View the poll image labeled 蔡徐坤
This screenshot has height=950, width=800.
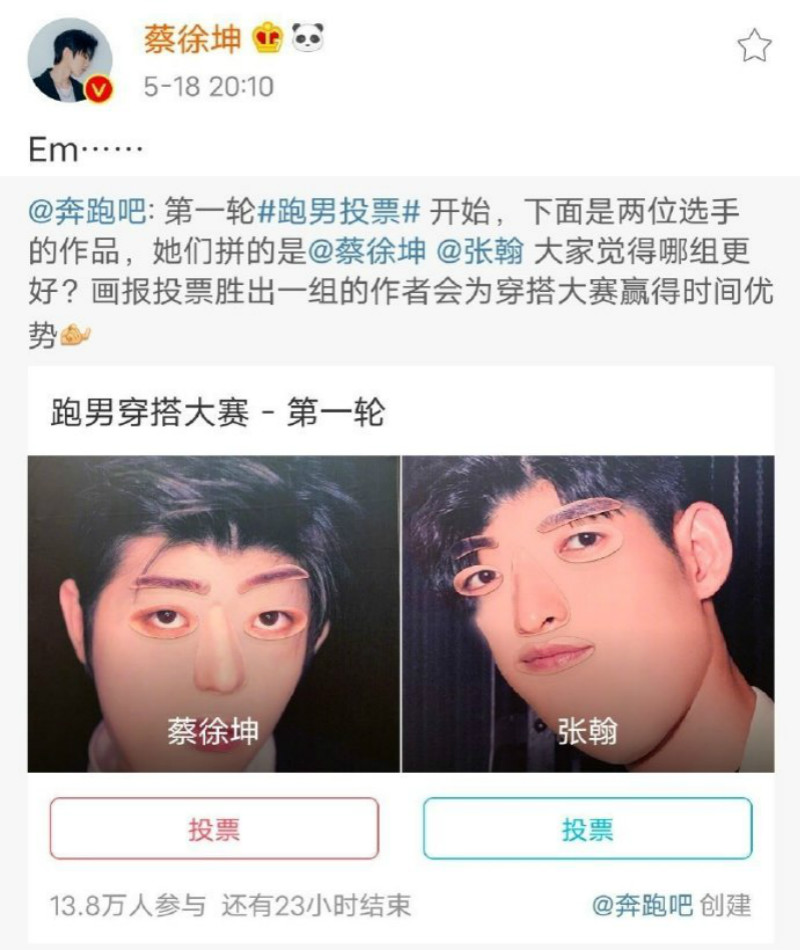pyautogui.click(x=213, y=613)
